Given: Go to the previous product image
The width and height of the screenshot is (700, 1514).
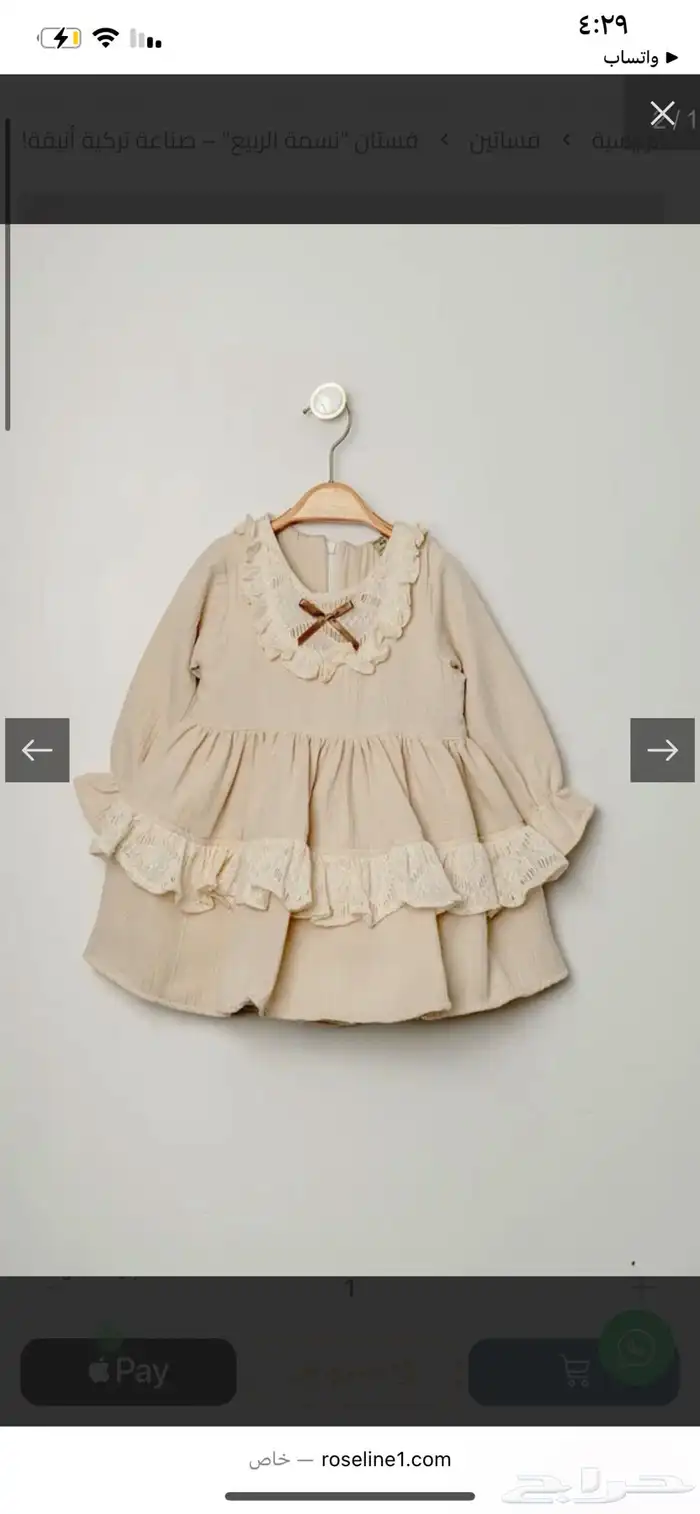Looking at the screenshot, I should pyautogui.click(x=37, y=750).
